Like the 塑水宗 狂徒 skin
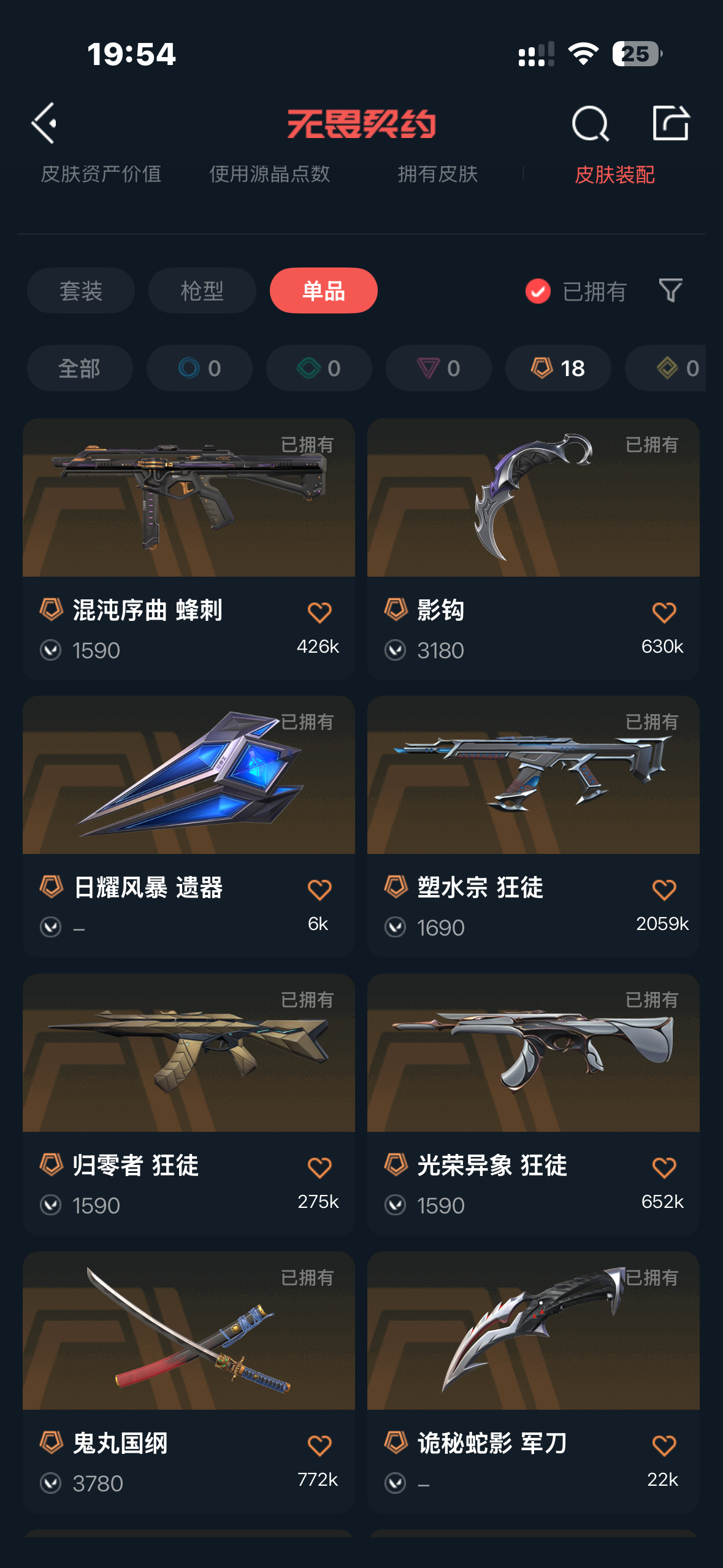The height and width of the screenshot is (1568, 723). point(664,890)
